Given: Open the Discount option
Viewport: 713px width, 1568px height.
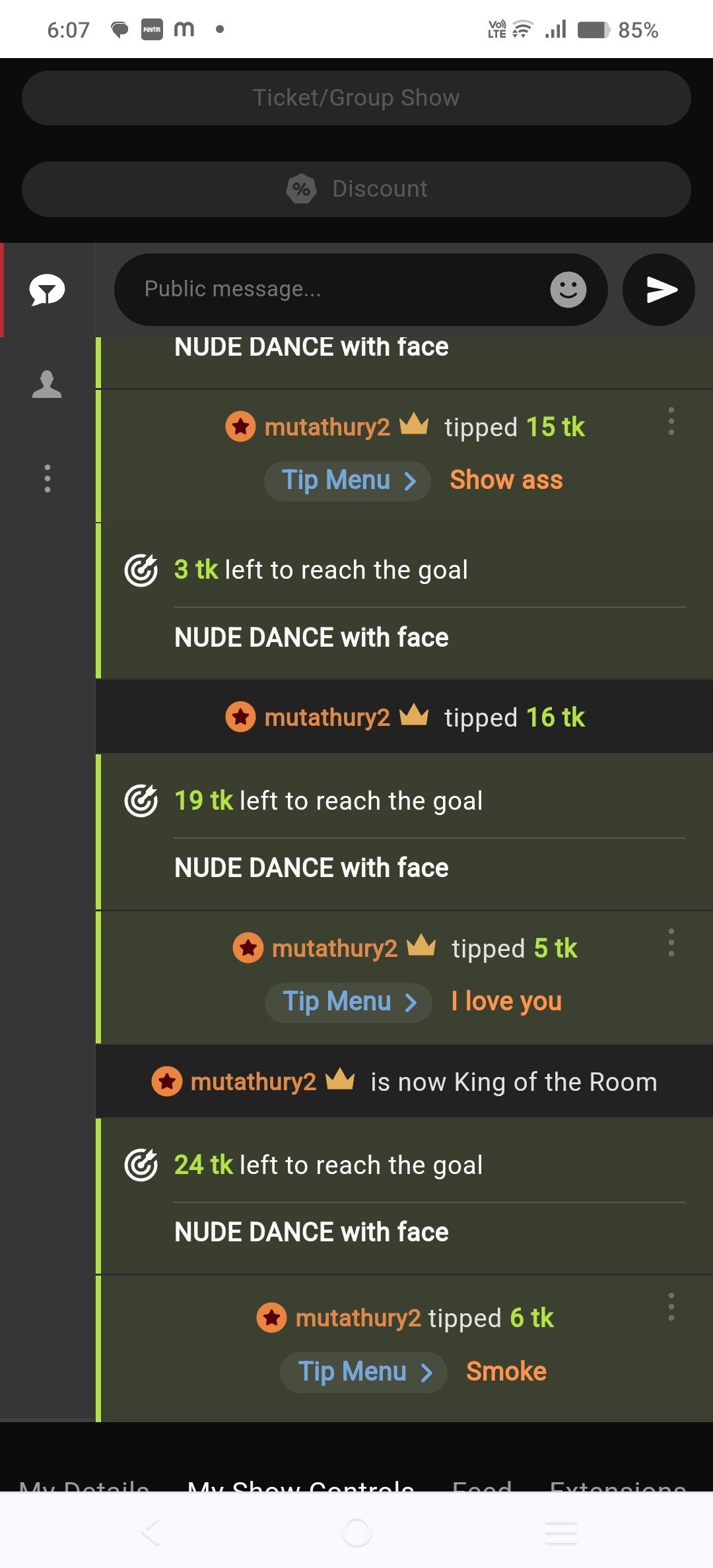Looking at the screenshot, I should click(x=356, y=189).
